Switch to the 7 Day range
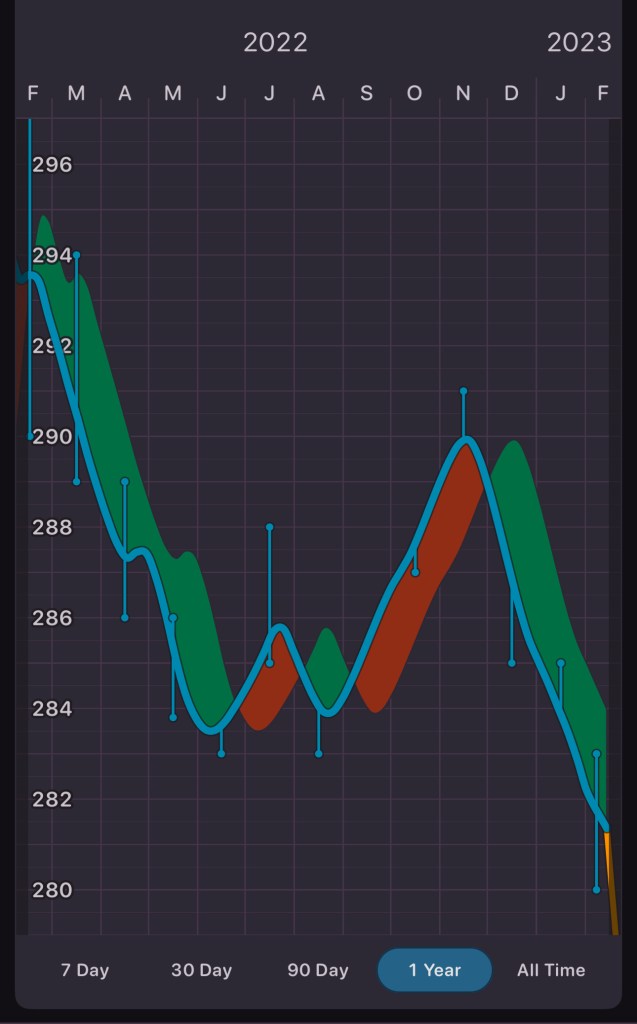Image resolution: width=637 pixels, height=1024 pixels. pyautogui.click(x=85, y=970)
